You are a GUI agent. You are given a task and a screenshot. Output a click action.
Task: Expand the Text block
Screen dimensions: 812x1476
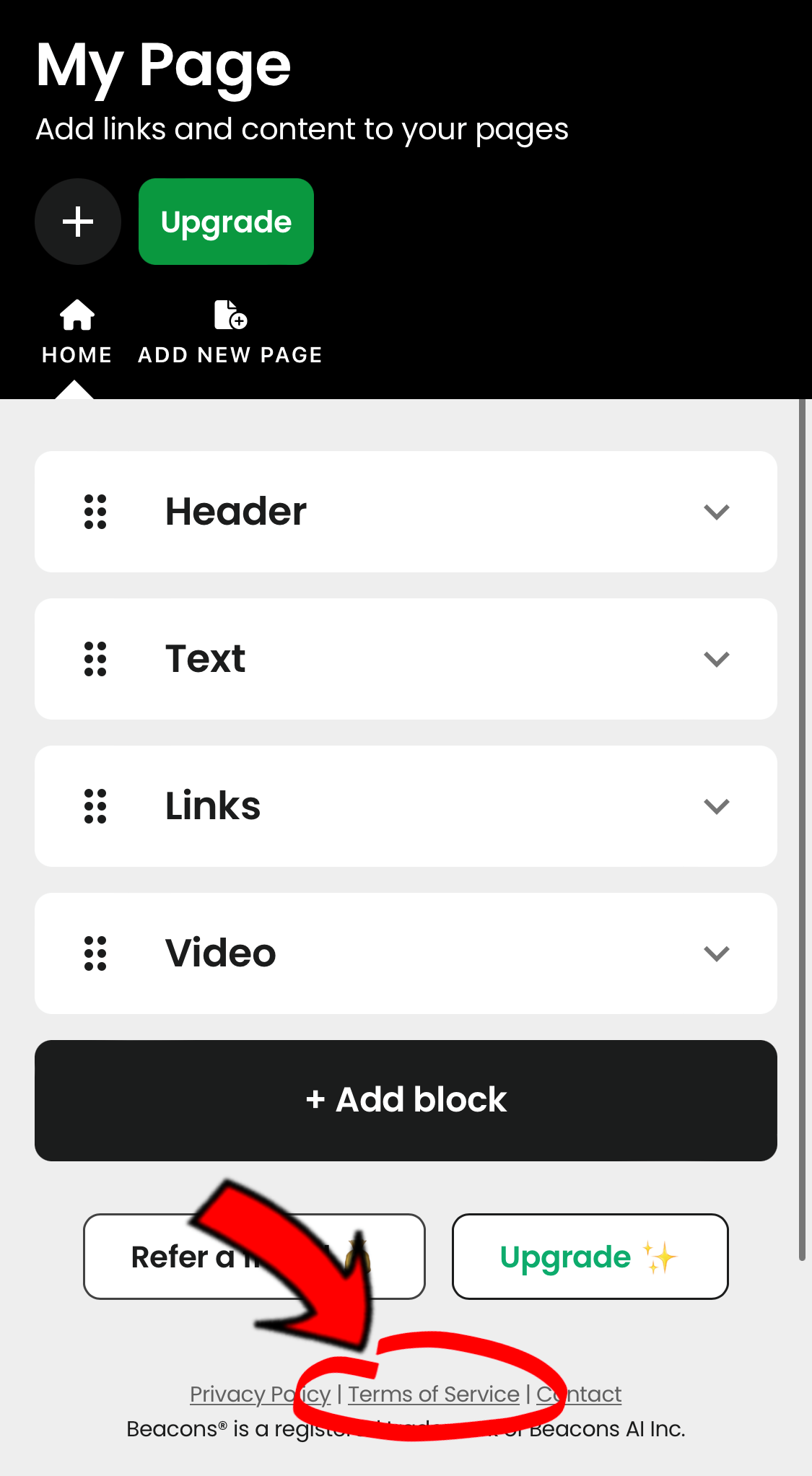(x=406, y=659)
